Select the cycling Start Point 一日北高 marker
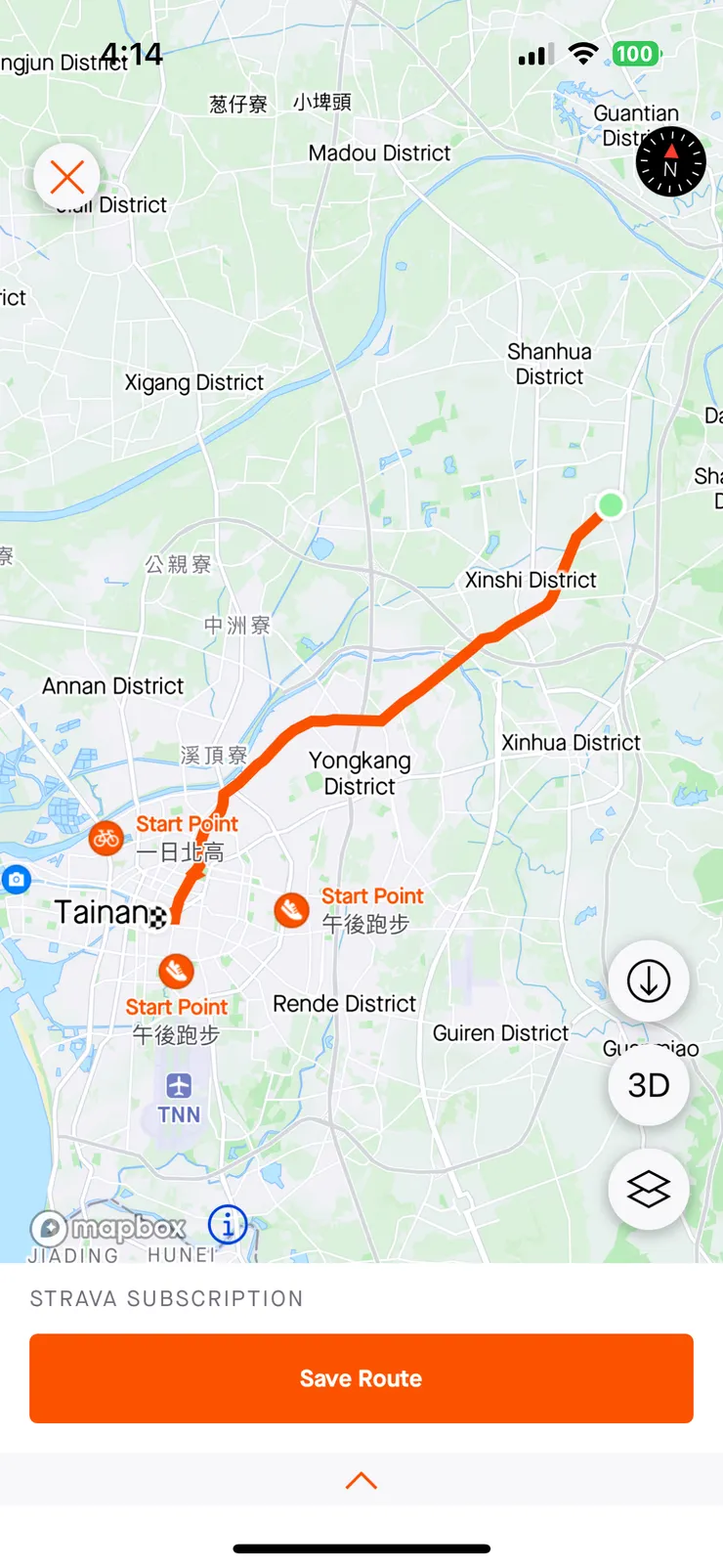The image size is (723, 1568). click(106, 838)
